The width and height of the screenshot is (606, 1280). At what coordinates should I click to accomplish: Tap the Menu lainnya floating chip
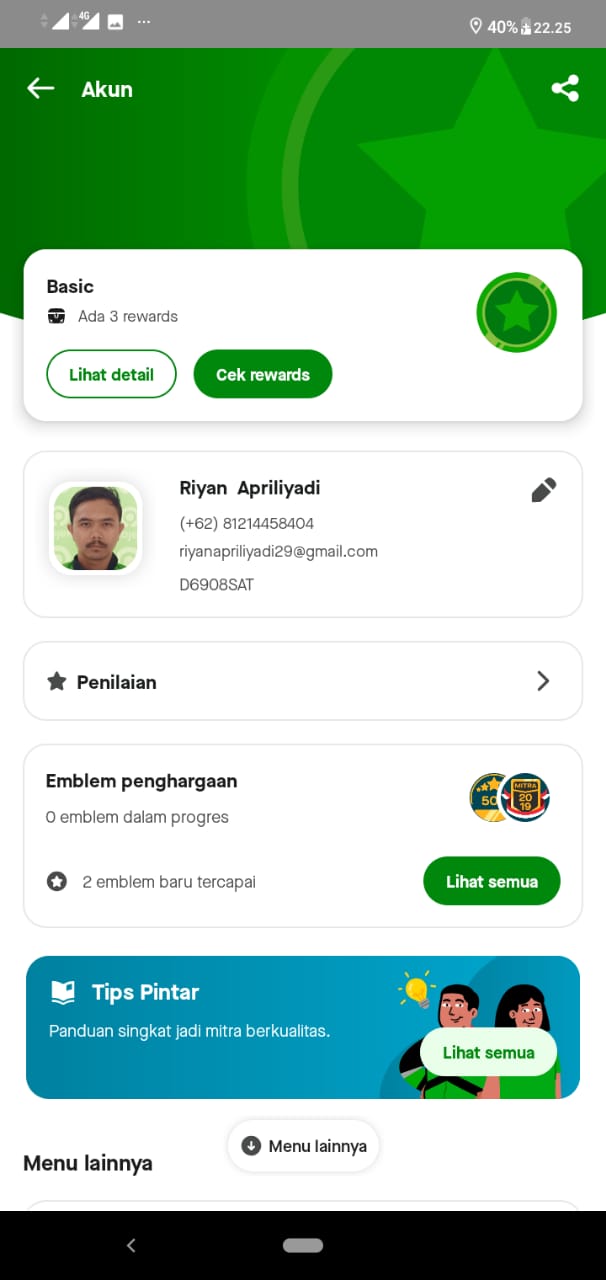(x=304, y=1146)
